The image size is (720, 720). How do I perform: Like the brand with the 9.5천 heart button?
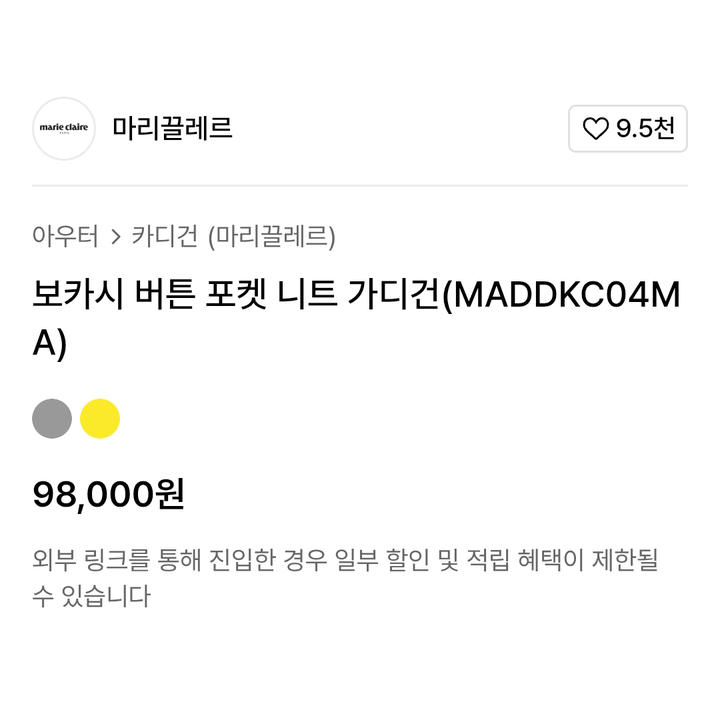(627, 129)
